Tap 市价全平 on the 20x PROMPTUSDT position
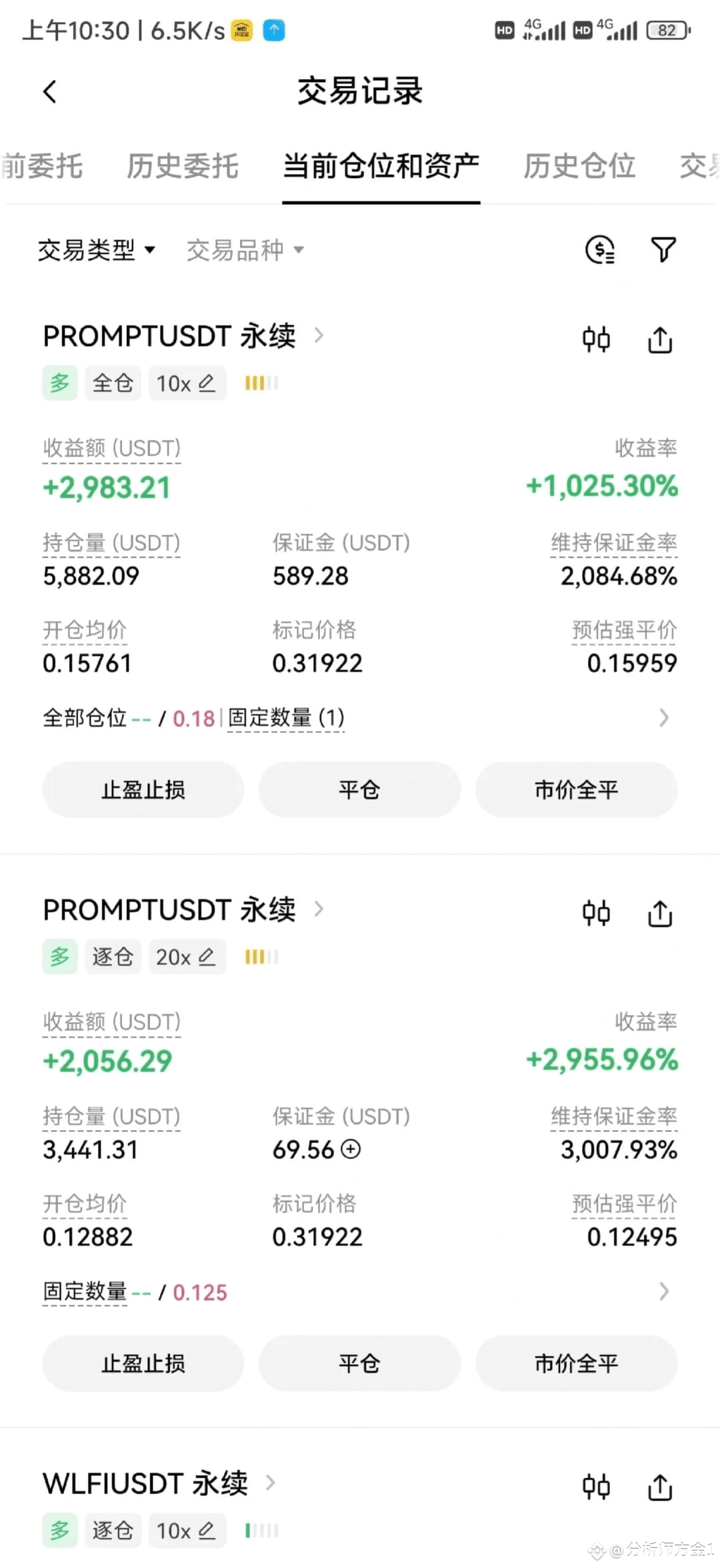The image size is (720, 1568). point(577,1363)
